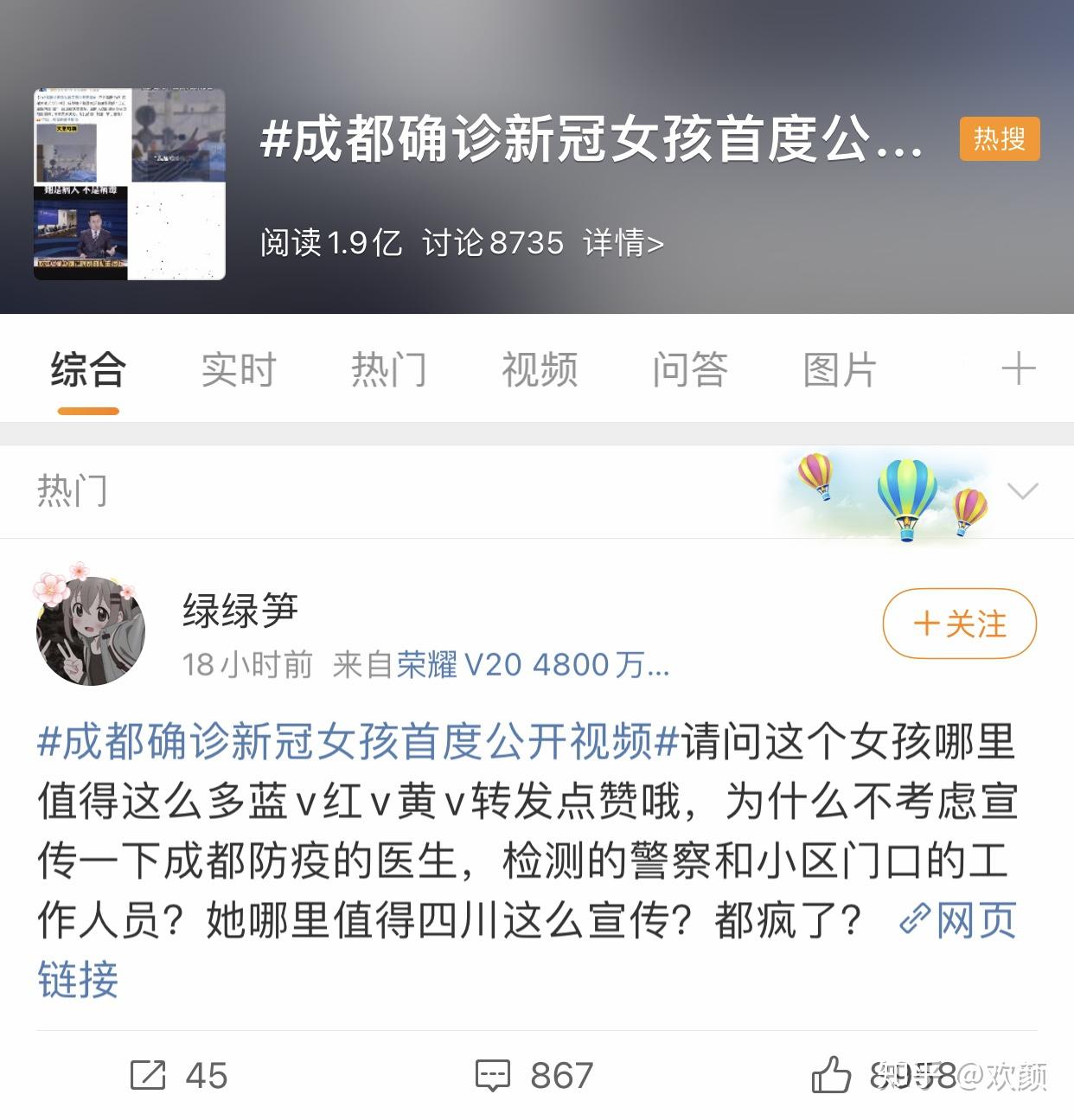Click the link icon before 网页链接
This screenshot has width=1074, height=1120.
click(917, 921)
